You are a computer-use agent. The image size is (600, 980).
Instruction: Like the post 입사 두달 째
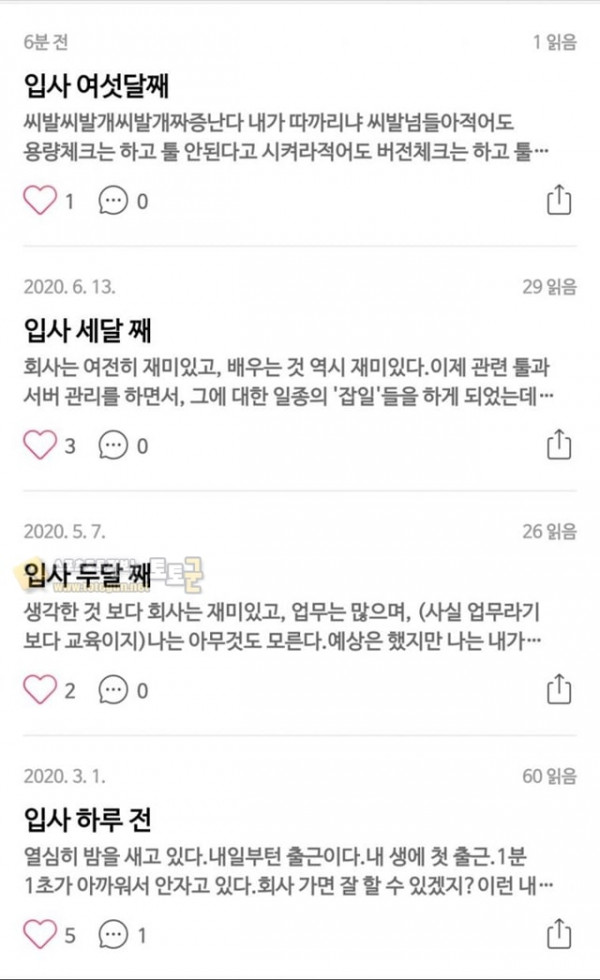(40, 690)
